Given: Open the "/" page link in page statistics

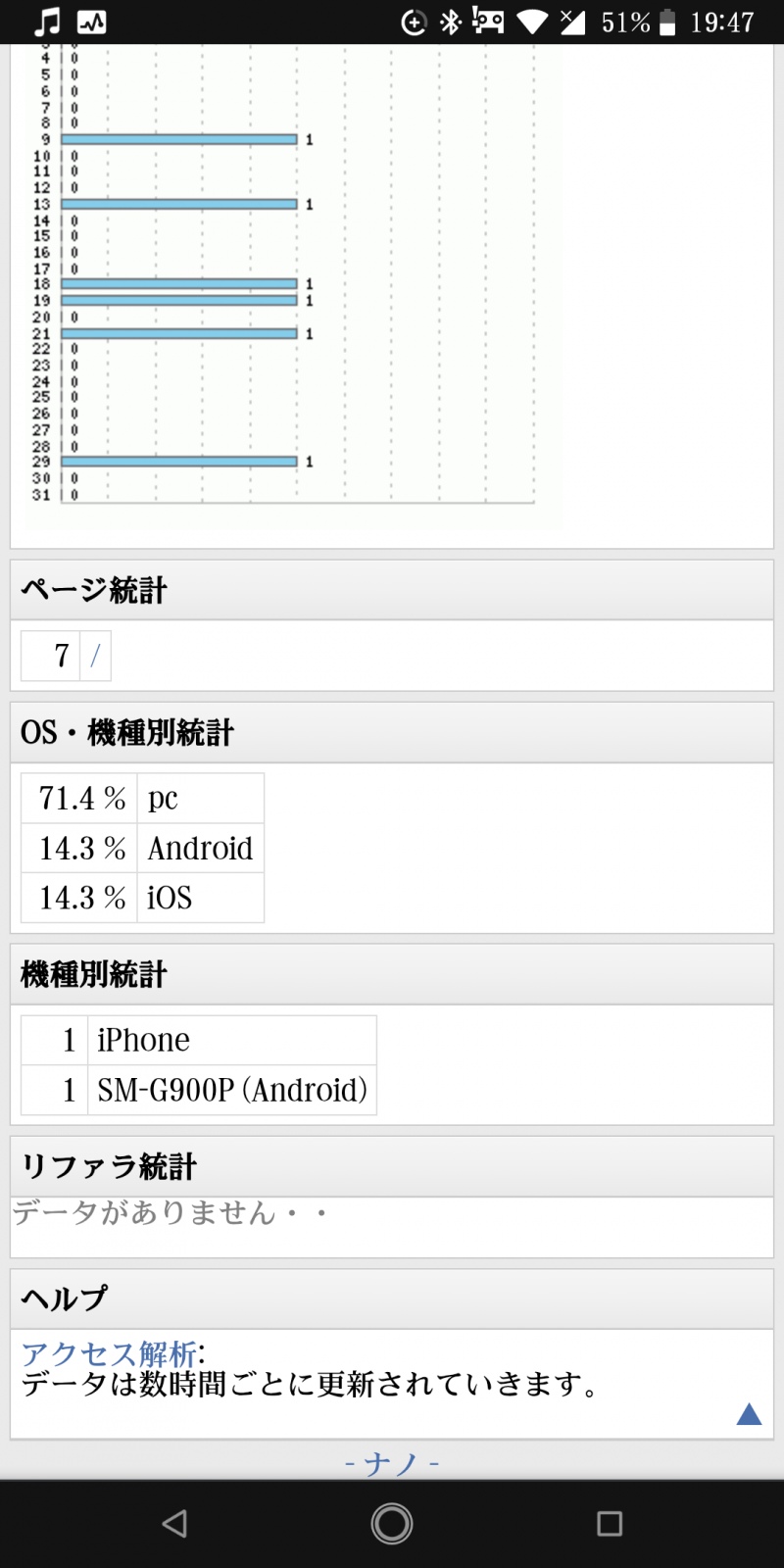Looking at the screenshot, I should tap(95, 656).
